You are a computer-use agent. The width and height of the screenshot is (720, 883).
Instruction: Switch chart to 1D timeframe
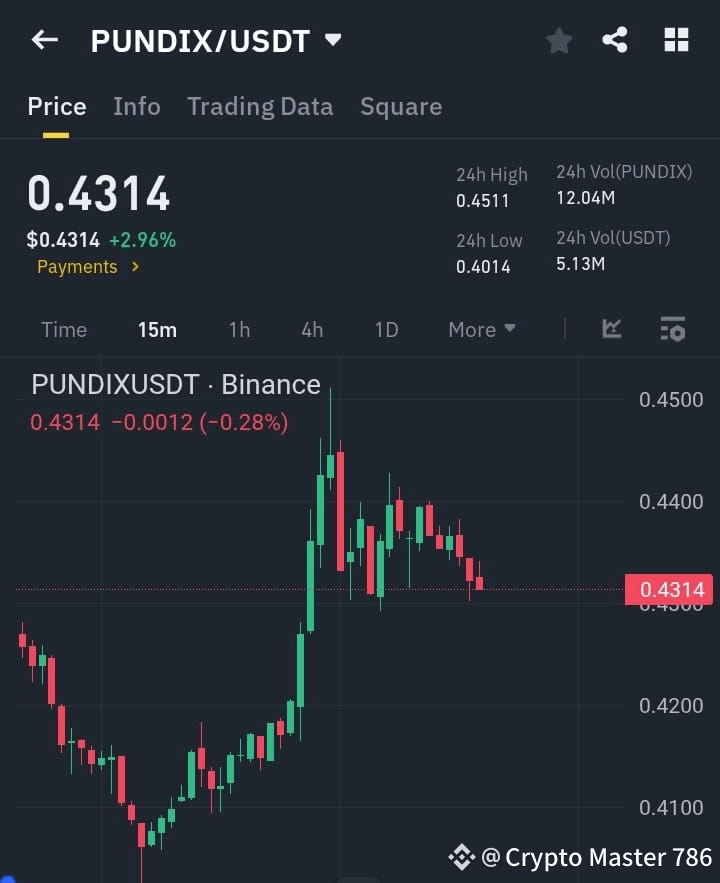coord(386,329)
